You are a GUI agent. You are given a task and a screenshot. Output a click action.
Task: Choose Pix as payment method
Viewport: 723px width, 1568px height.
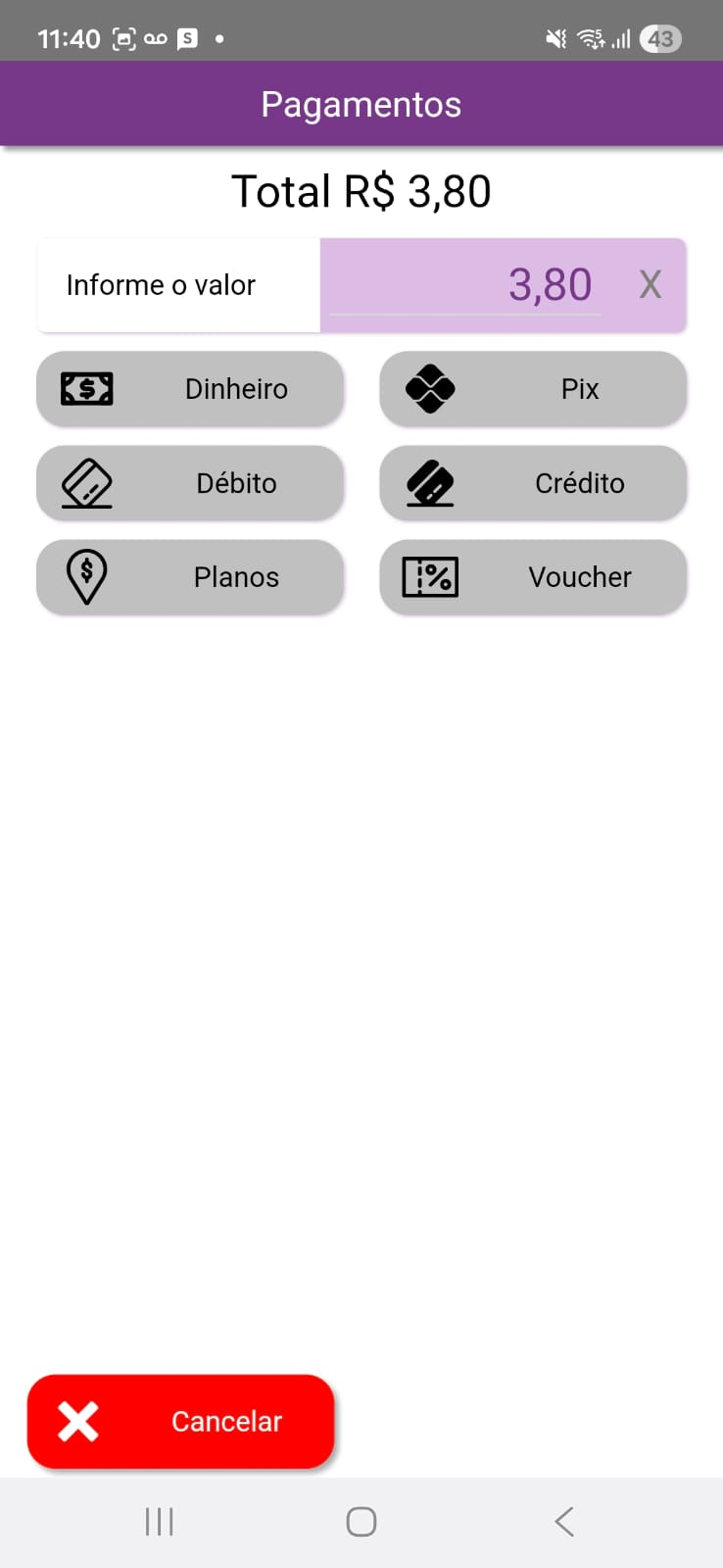533,389
